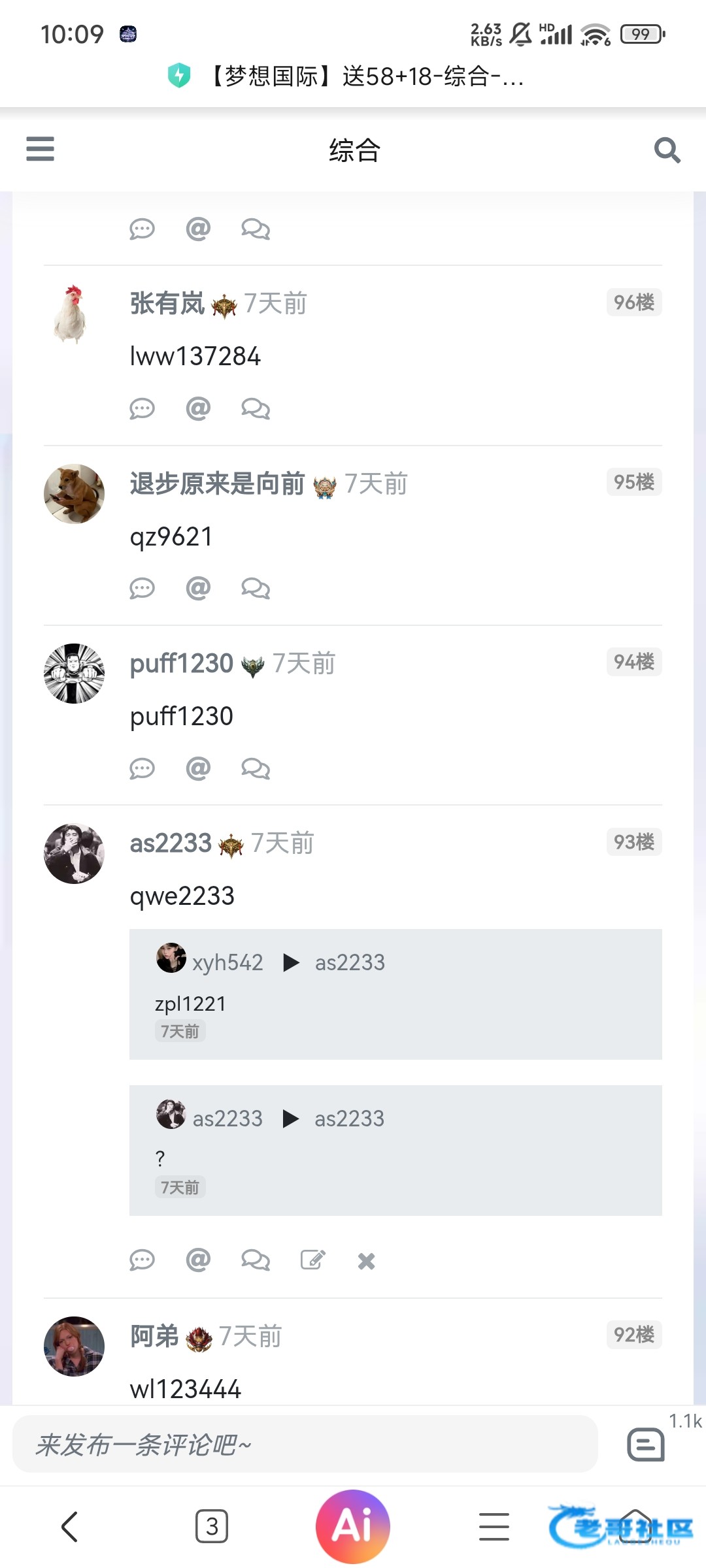
Task: Open the search magnifier icon
Action: coord(667,150)
